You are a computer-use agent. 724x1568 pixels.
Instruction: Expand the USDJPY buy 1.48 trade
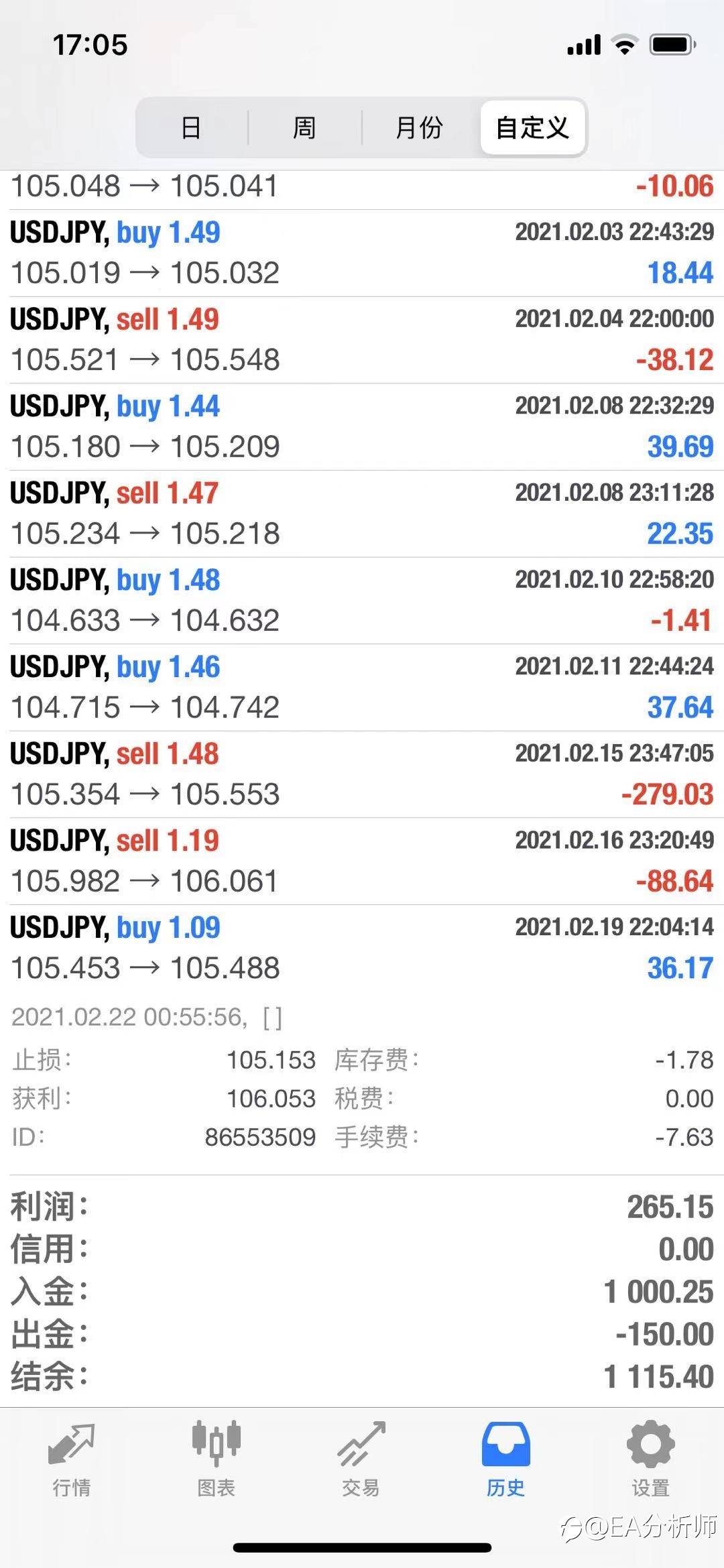click(362, 601)
